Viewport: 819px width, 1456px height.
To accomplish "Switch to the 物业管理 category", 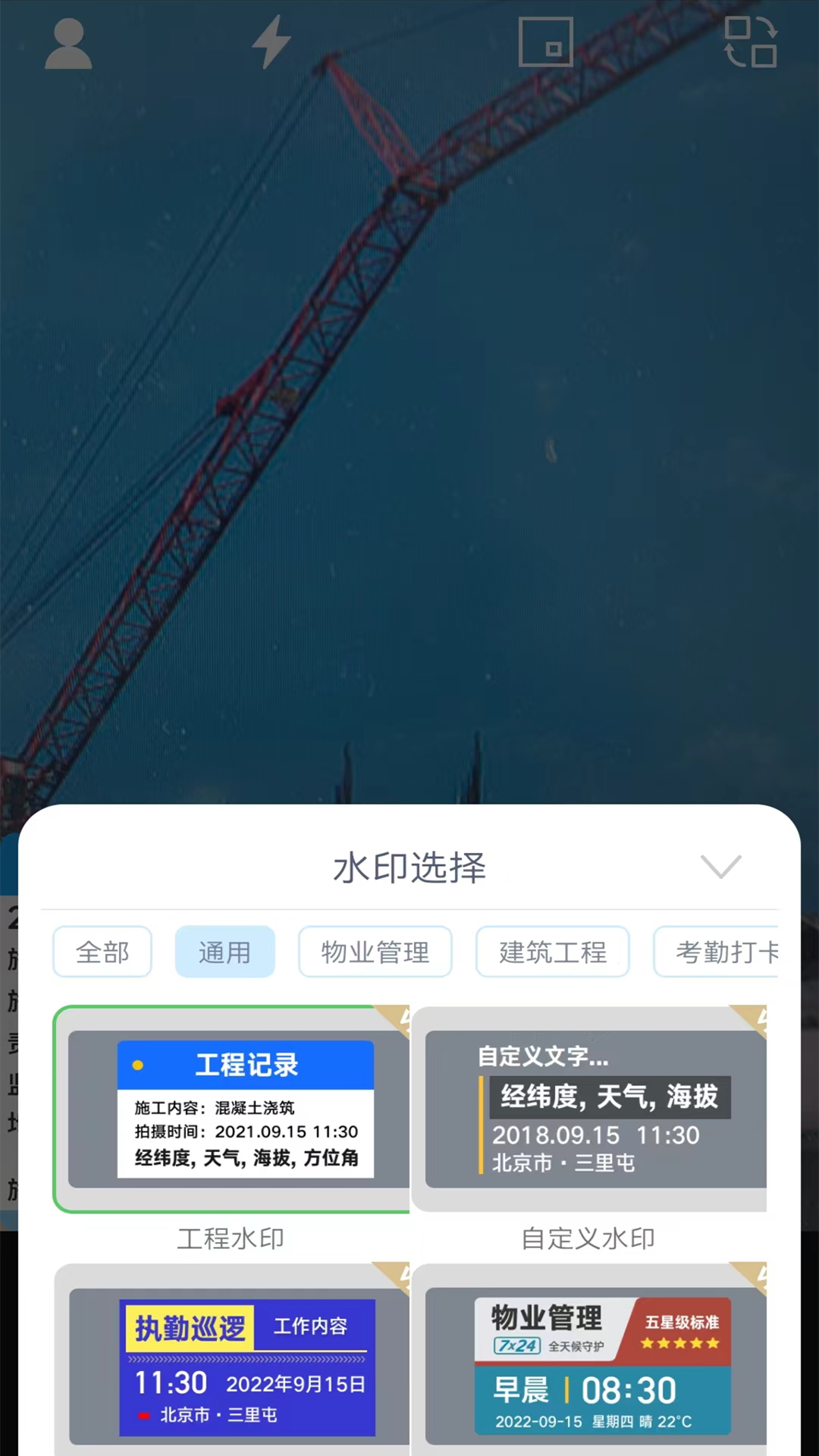I will pyautogui.click(x=375, y=952).
